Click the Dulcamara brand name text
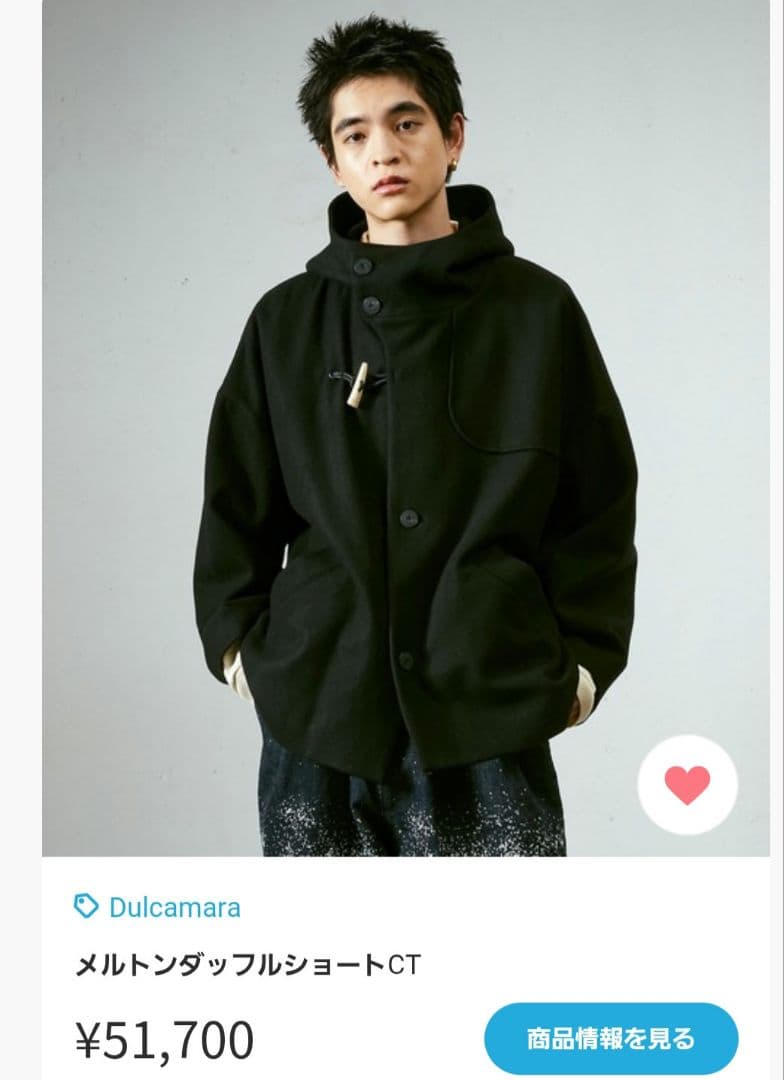 (173, 907)
